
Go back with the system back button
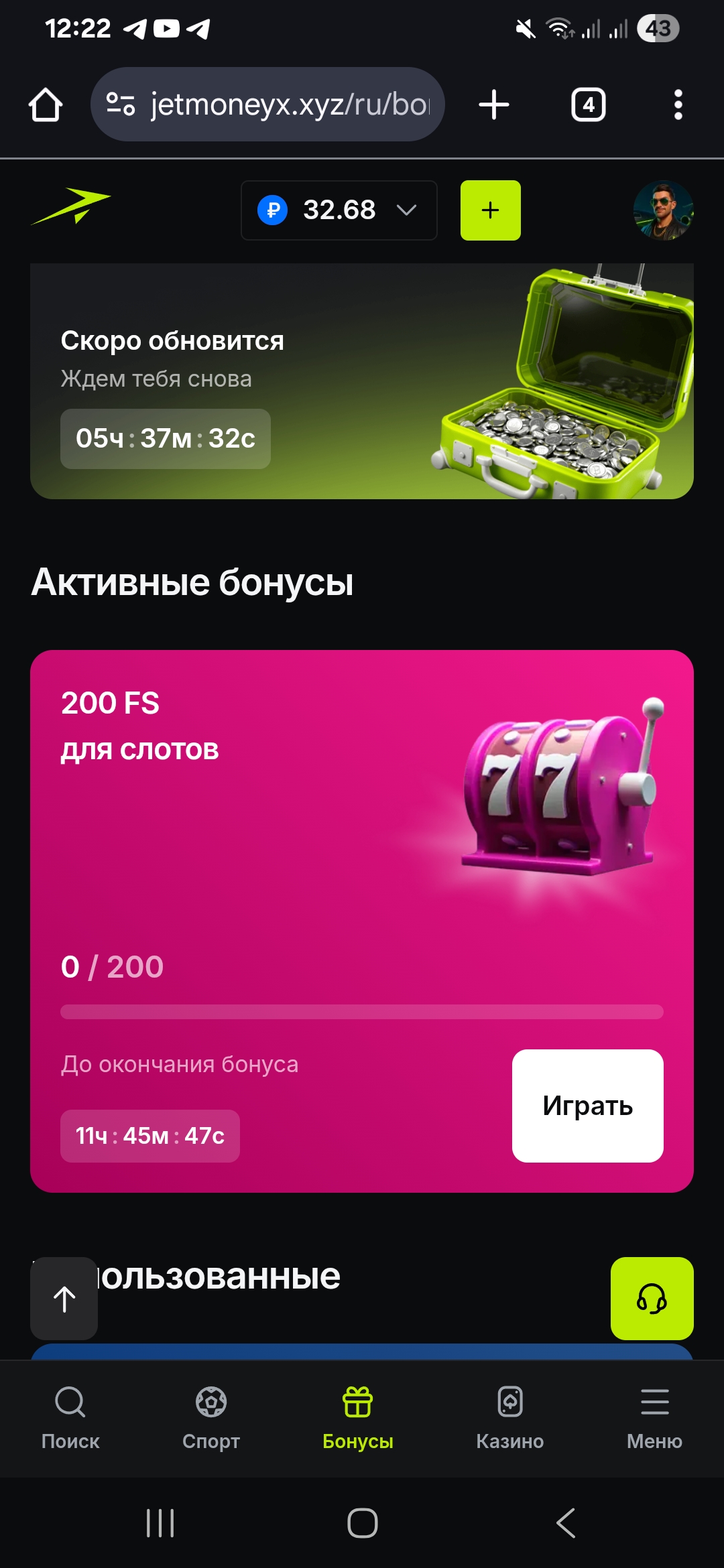[566, 1523]
